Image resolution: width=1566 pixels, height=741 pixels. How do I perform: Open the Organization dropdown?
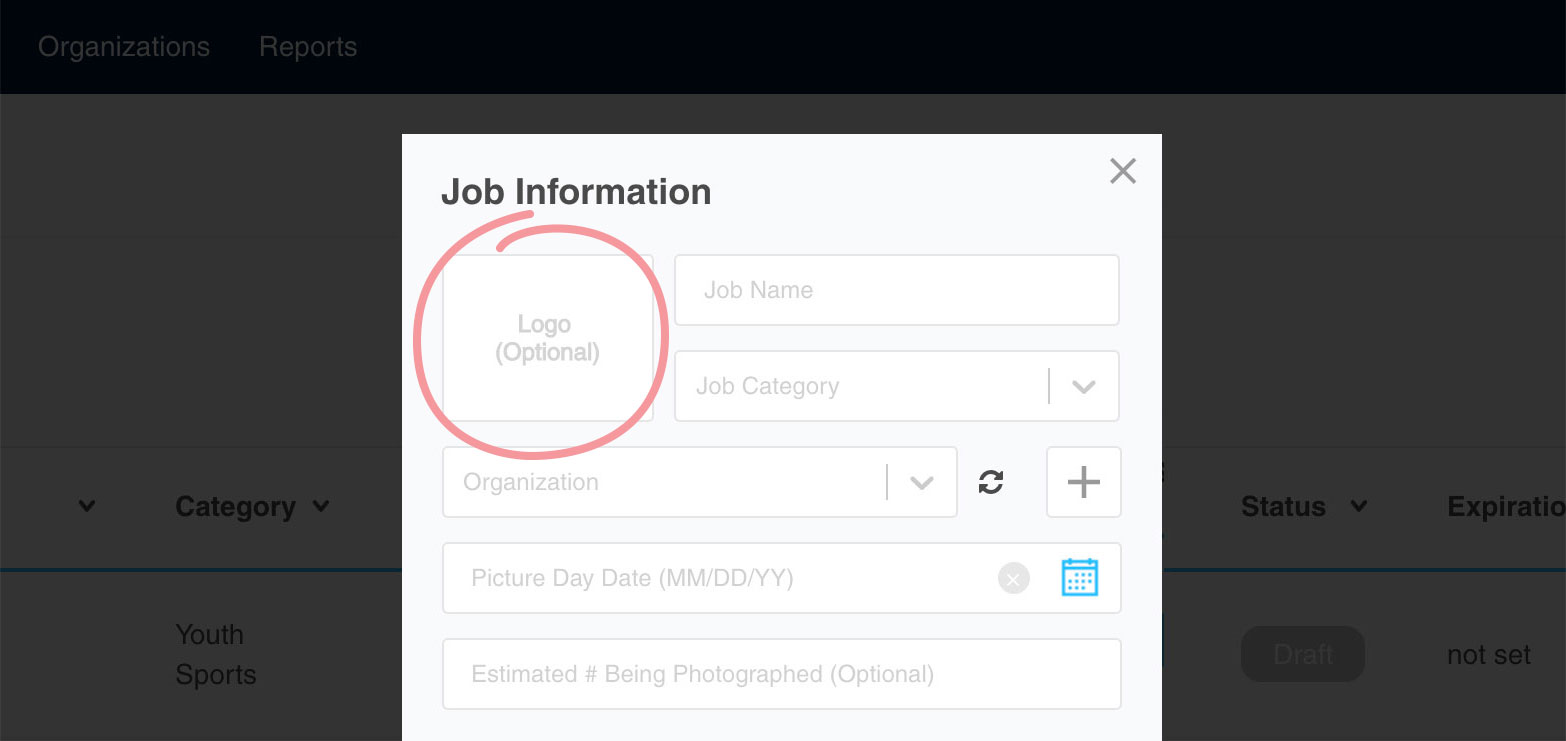[921, 482]
